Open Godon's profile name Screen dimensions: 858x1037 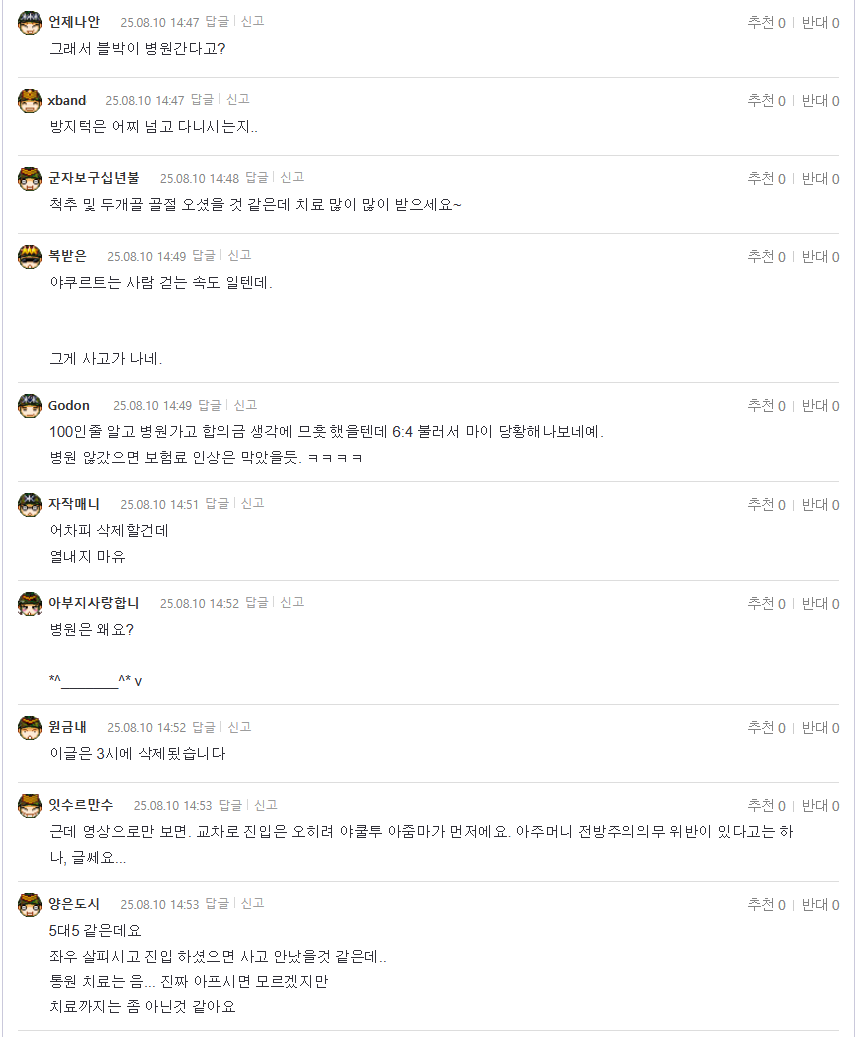point(69,405)
